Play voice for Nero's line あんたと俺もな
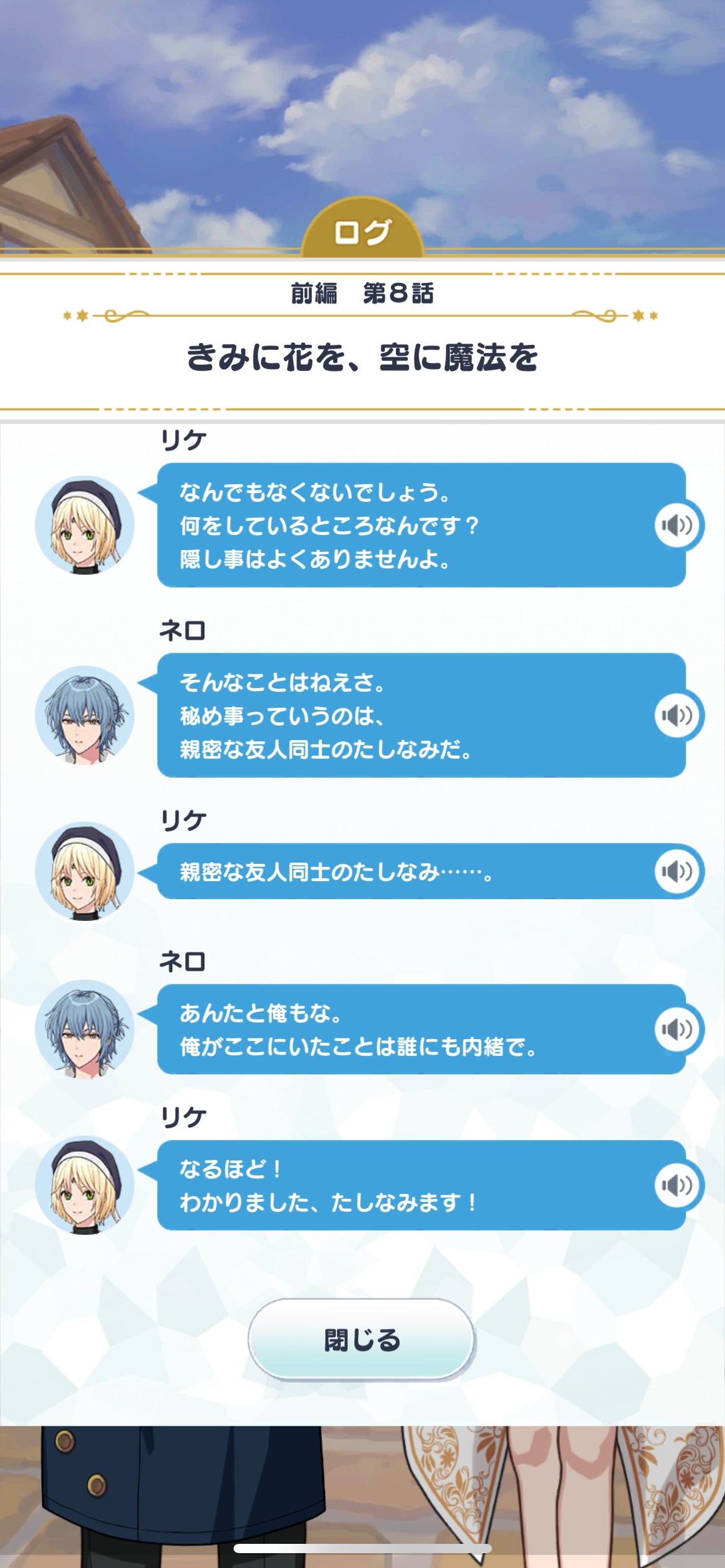Viewport: 725px width, 1568px height. pyautogui.click(x=677, y=1029)
